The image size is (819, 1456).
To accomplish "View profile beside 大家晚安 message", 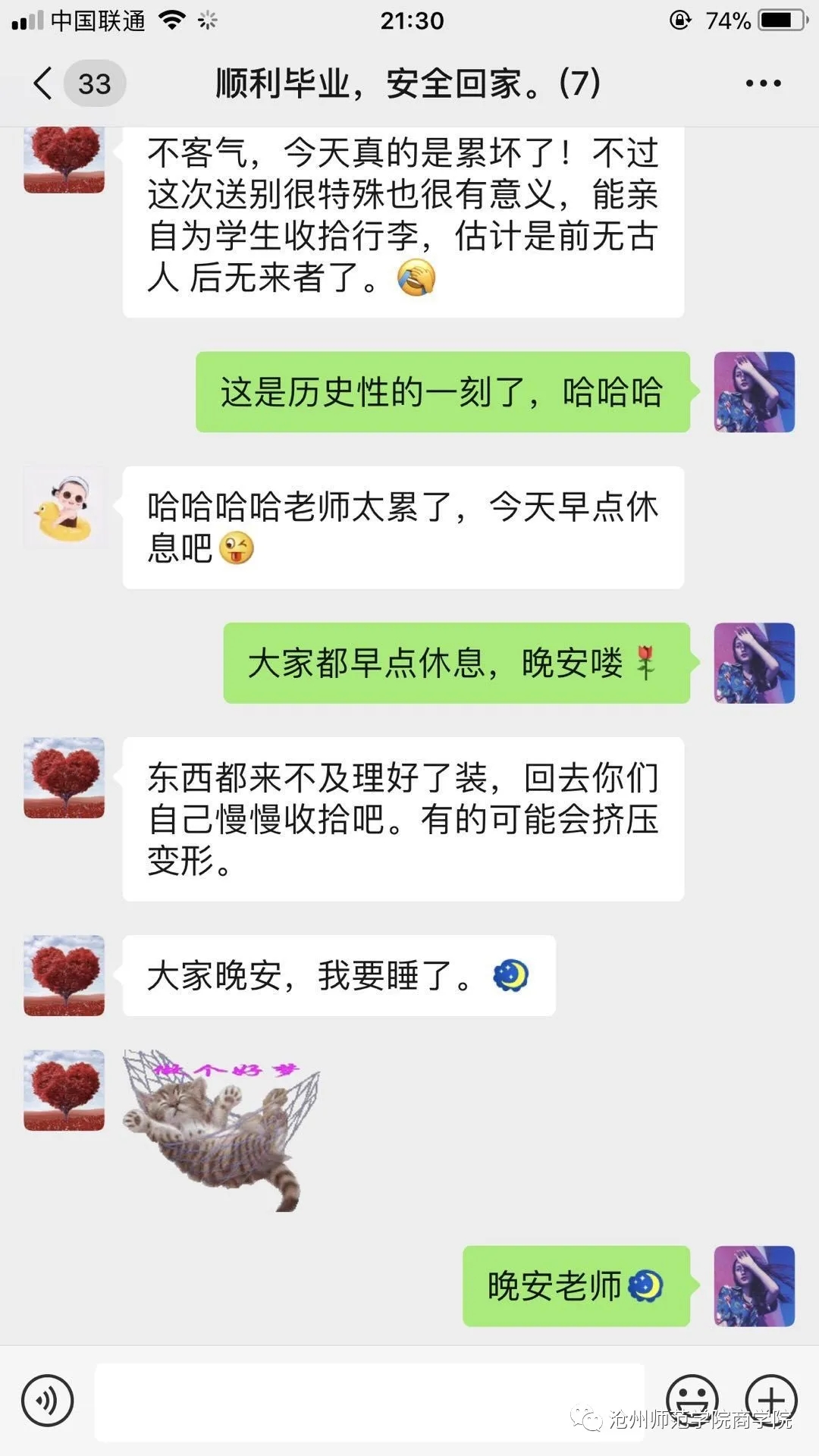I will pyautogui.click(x=64, y=975).
